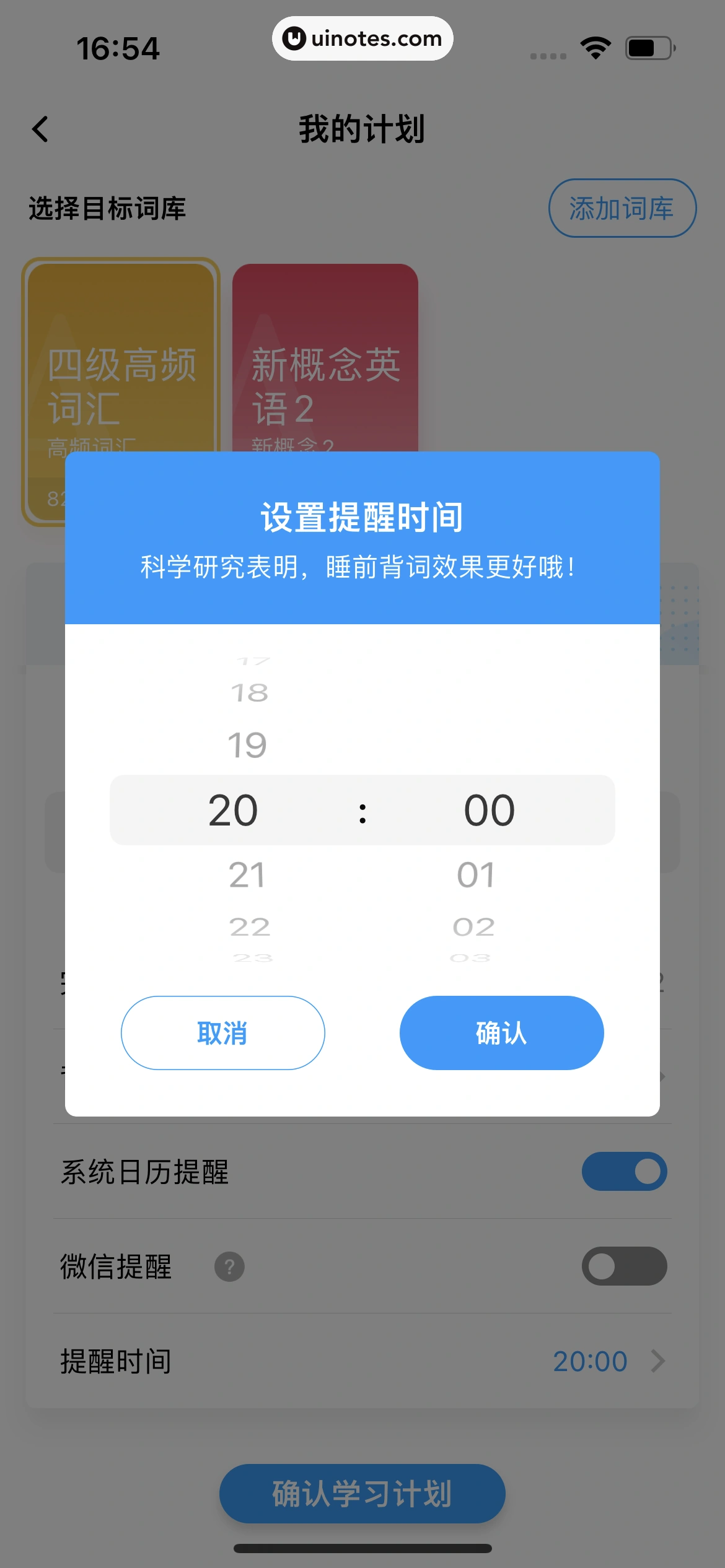Select the 新概念英语2 word library card

(325, 390)
